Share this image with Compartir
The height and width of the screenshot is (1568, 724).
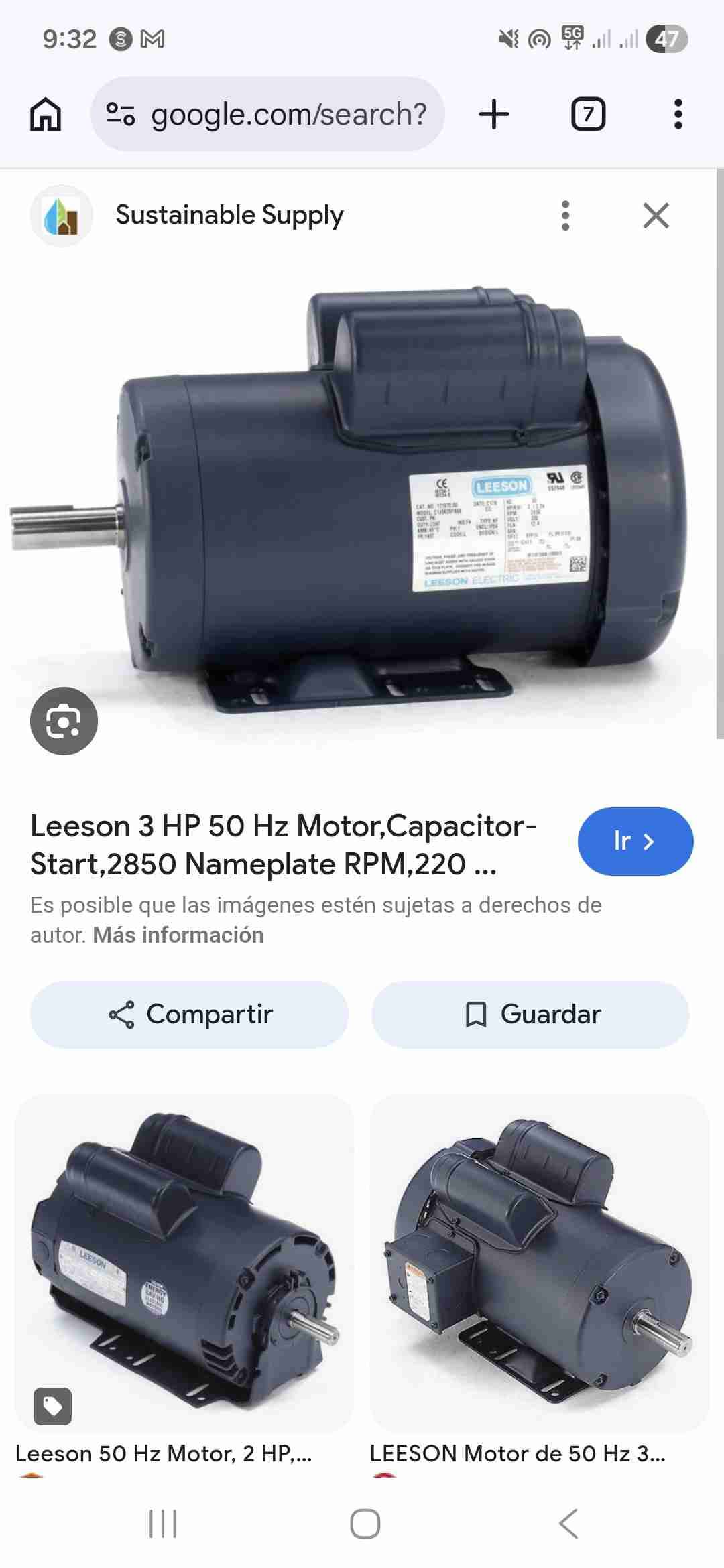coord(189,1015)
